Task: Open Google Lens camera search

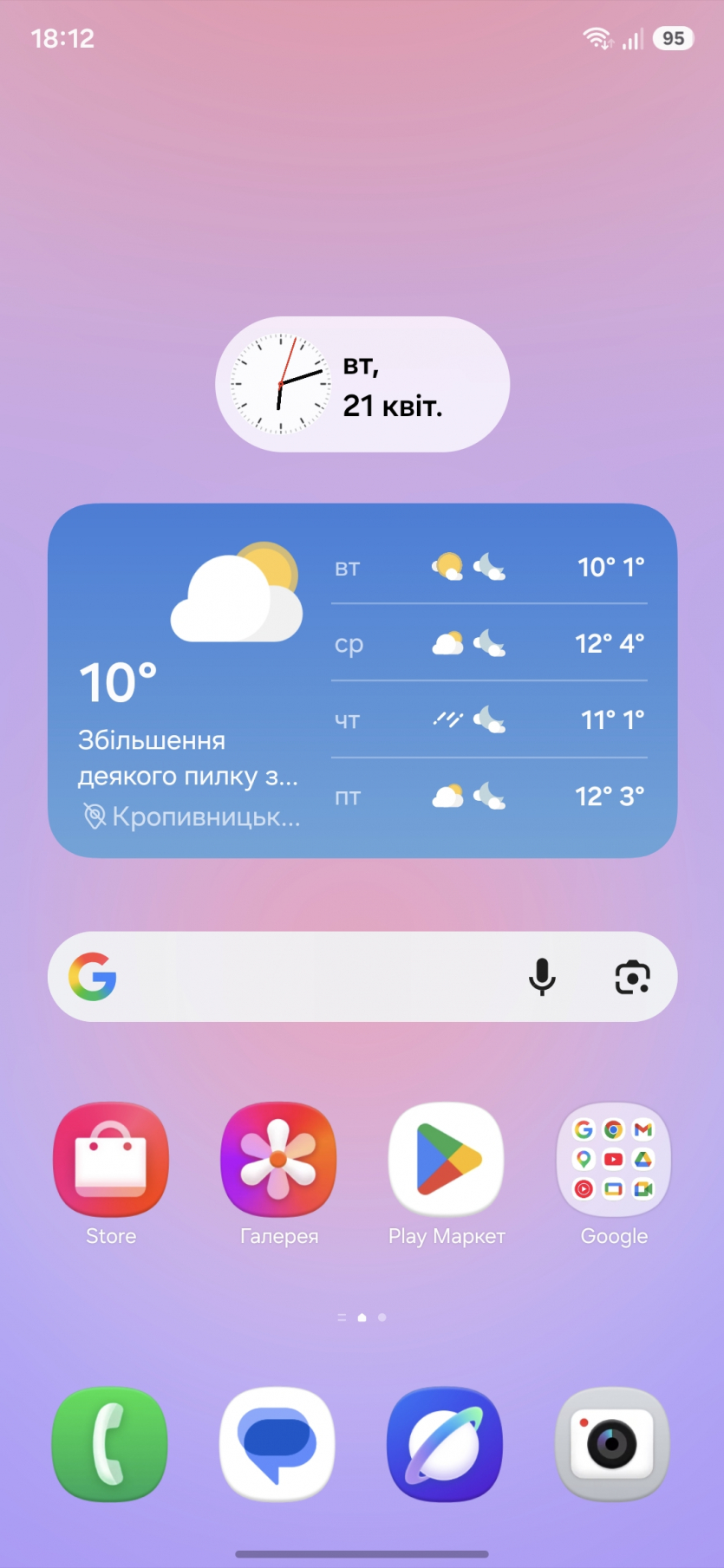Action: click(x=632, y=977)
